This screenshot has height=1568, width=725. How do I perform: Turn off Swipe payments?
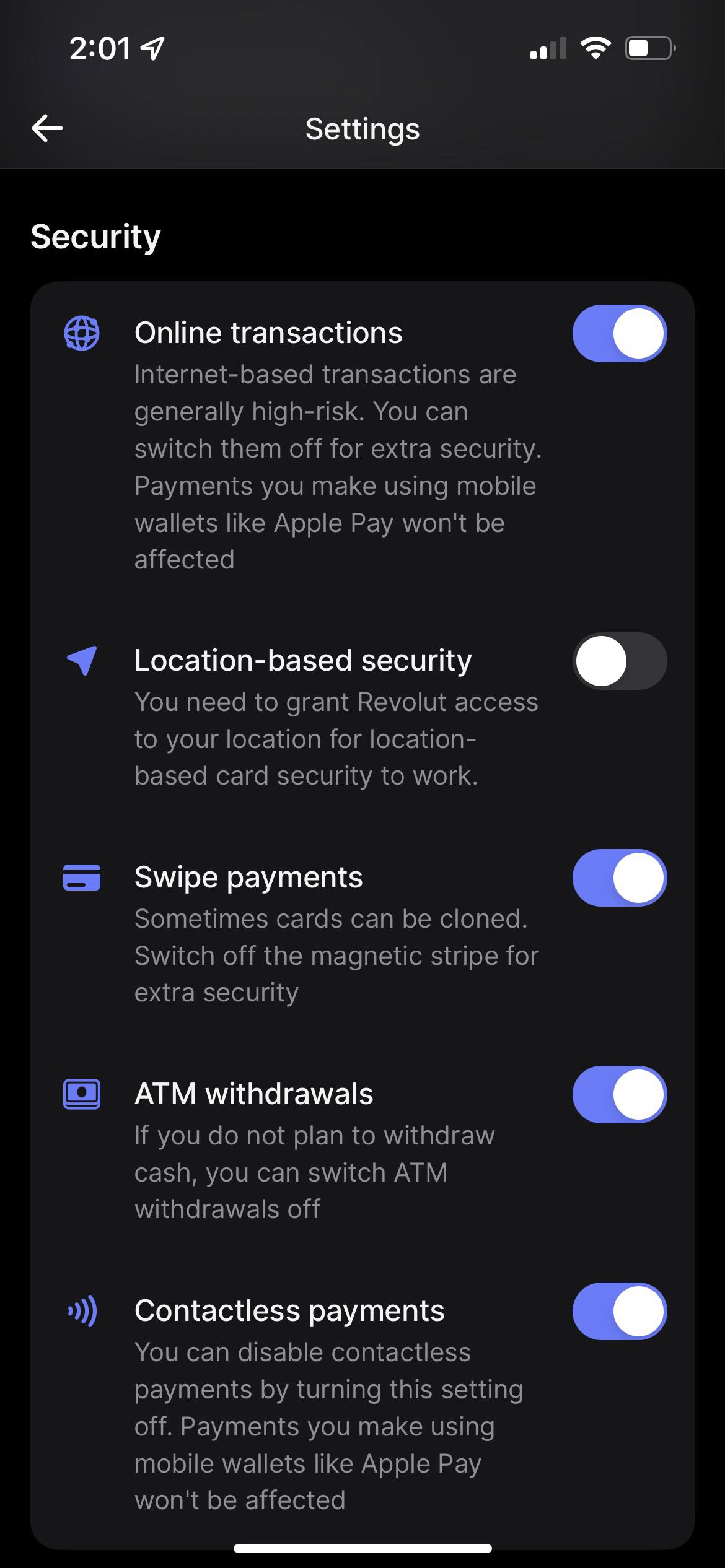[x=619, y=878]
